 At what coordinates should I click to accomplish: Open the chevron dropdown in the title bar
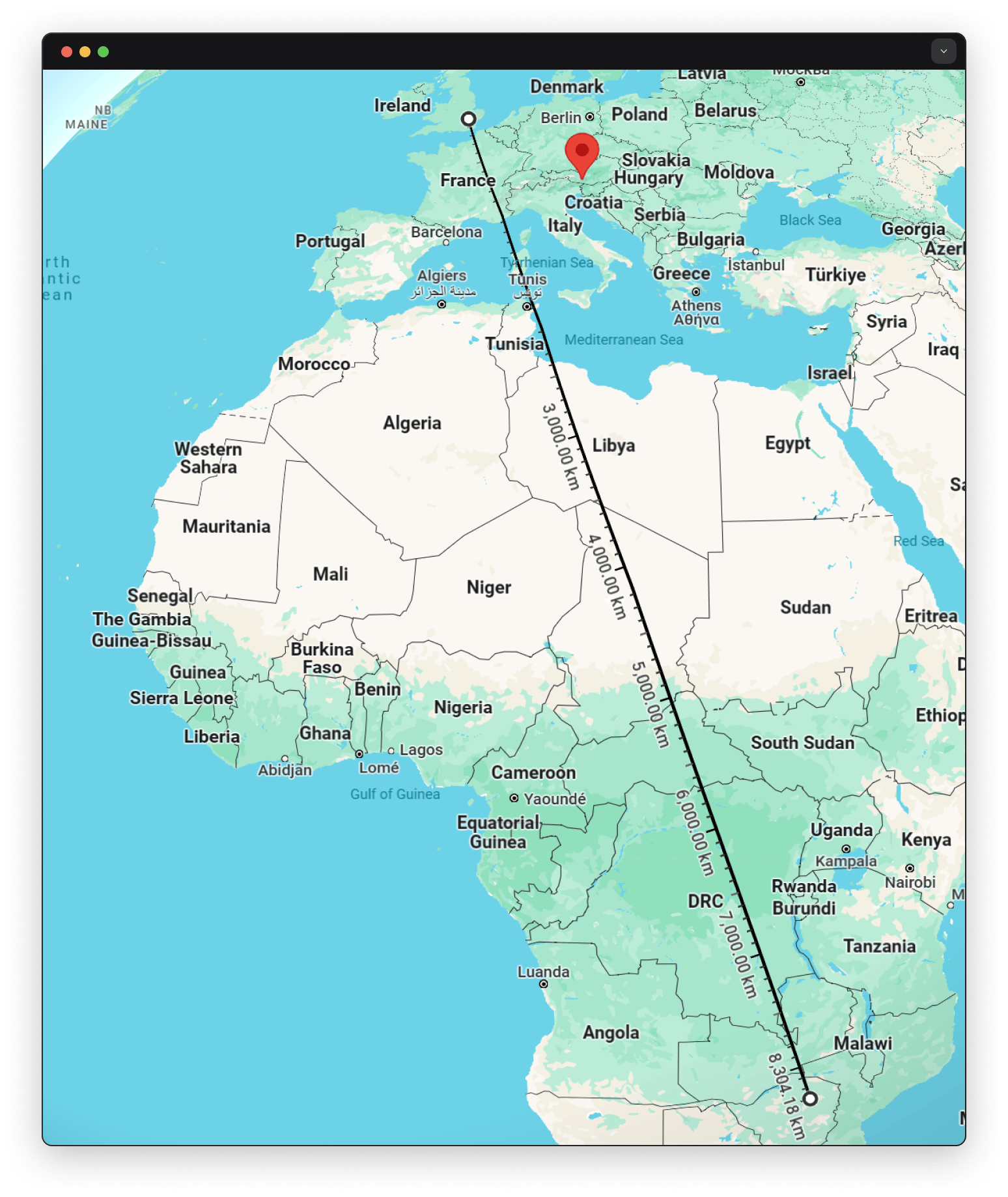point(943,51)
